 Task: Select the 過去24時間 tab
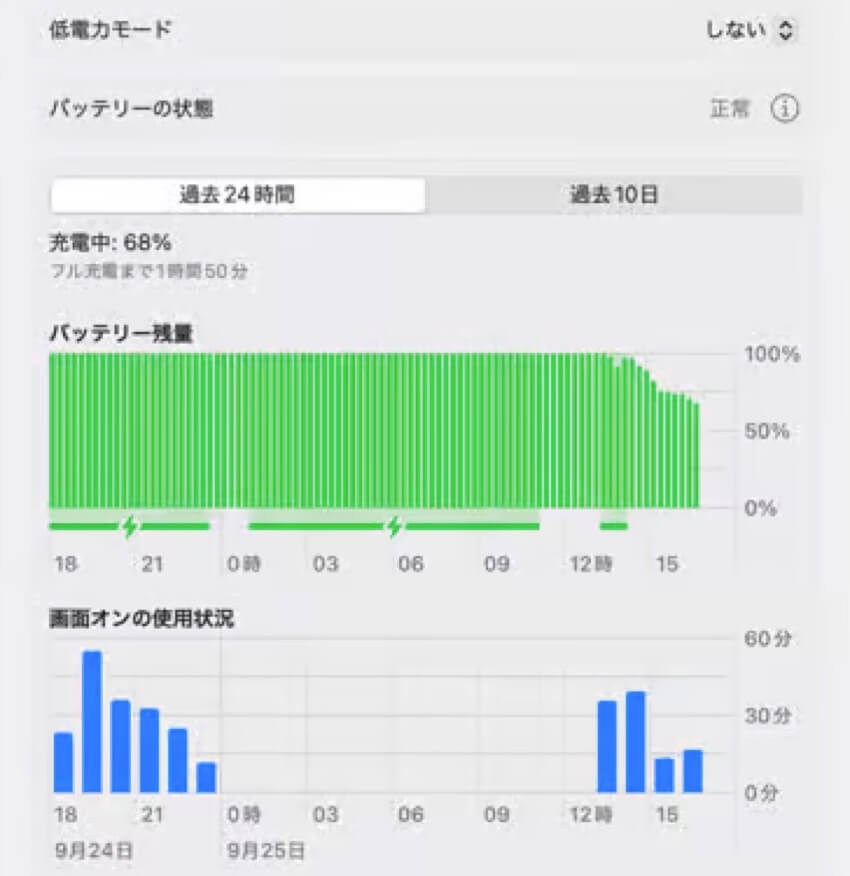click(238, 195)
